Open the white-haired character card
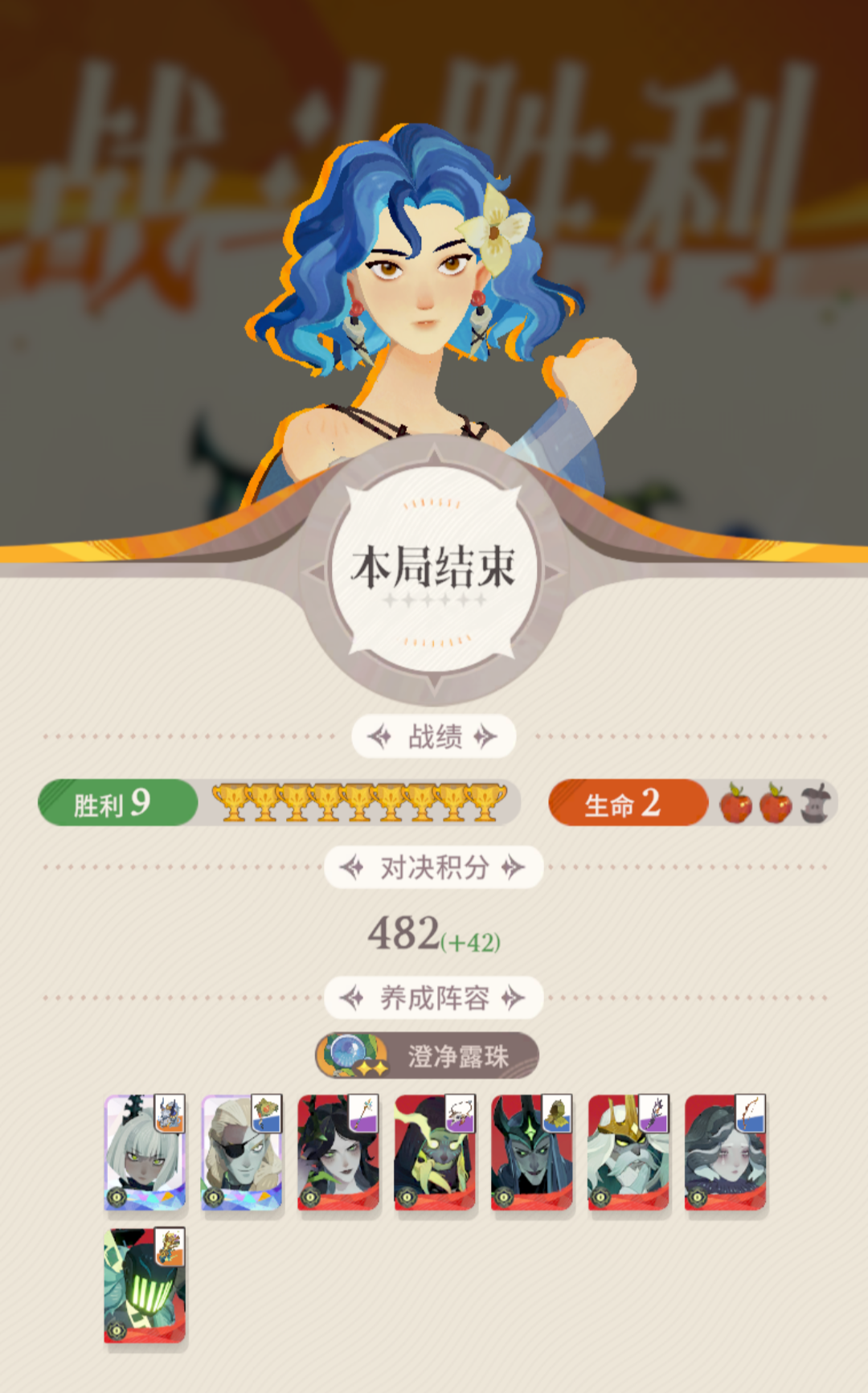This screenshot has height=1393, width=868. pyautogui.click(x=145, y=1153)
